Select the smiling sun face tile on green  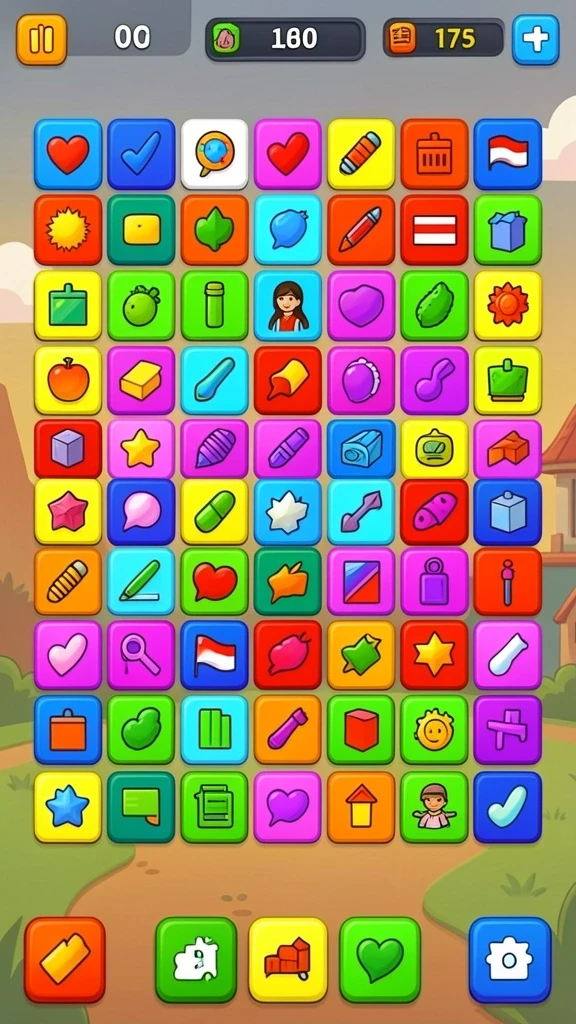(x=434, y=729)
